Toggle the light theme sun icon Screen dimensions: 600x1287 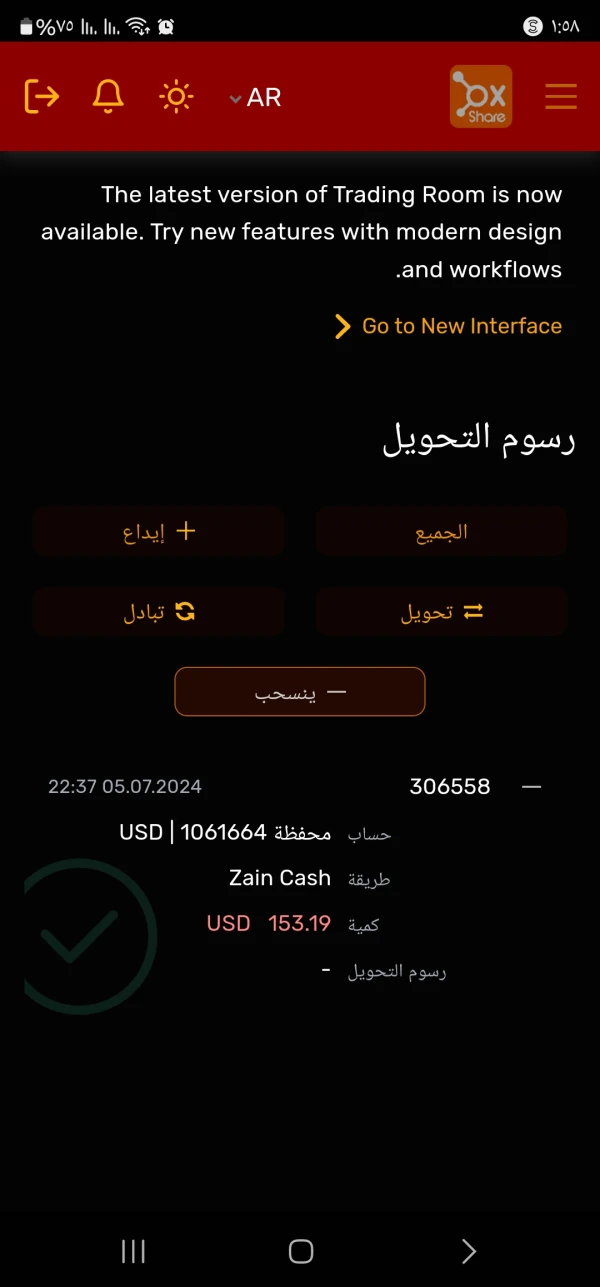point(176,97)
